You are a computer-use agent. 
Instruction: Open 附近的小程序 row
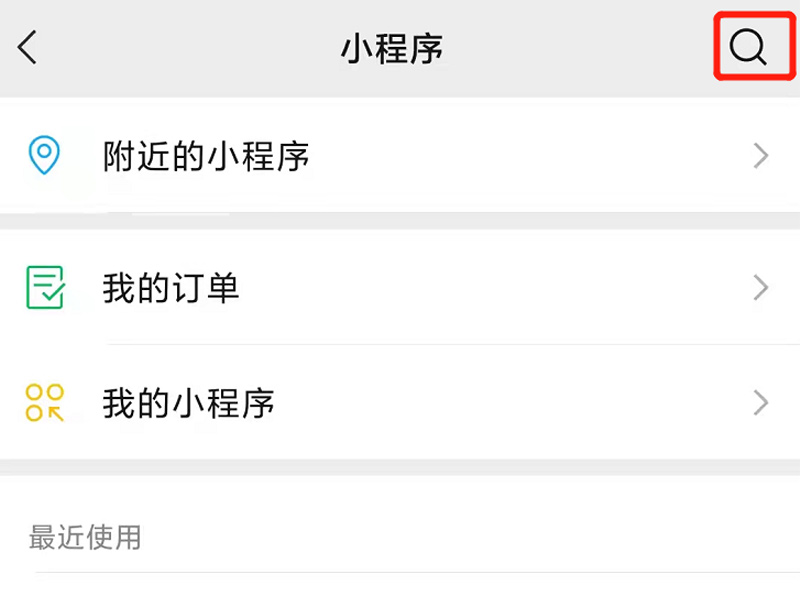400,156
